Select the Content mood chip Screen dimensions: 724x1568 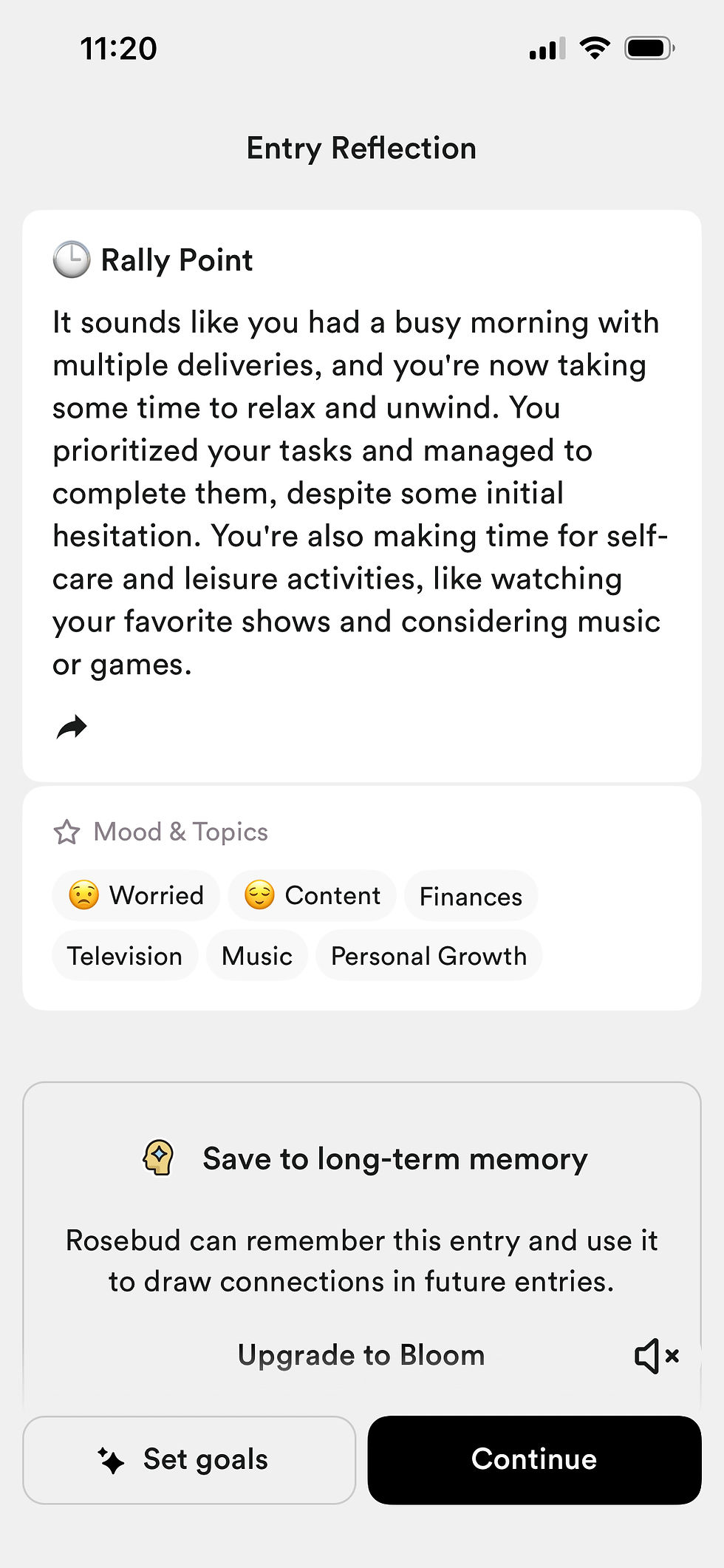pos(312,895)
